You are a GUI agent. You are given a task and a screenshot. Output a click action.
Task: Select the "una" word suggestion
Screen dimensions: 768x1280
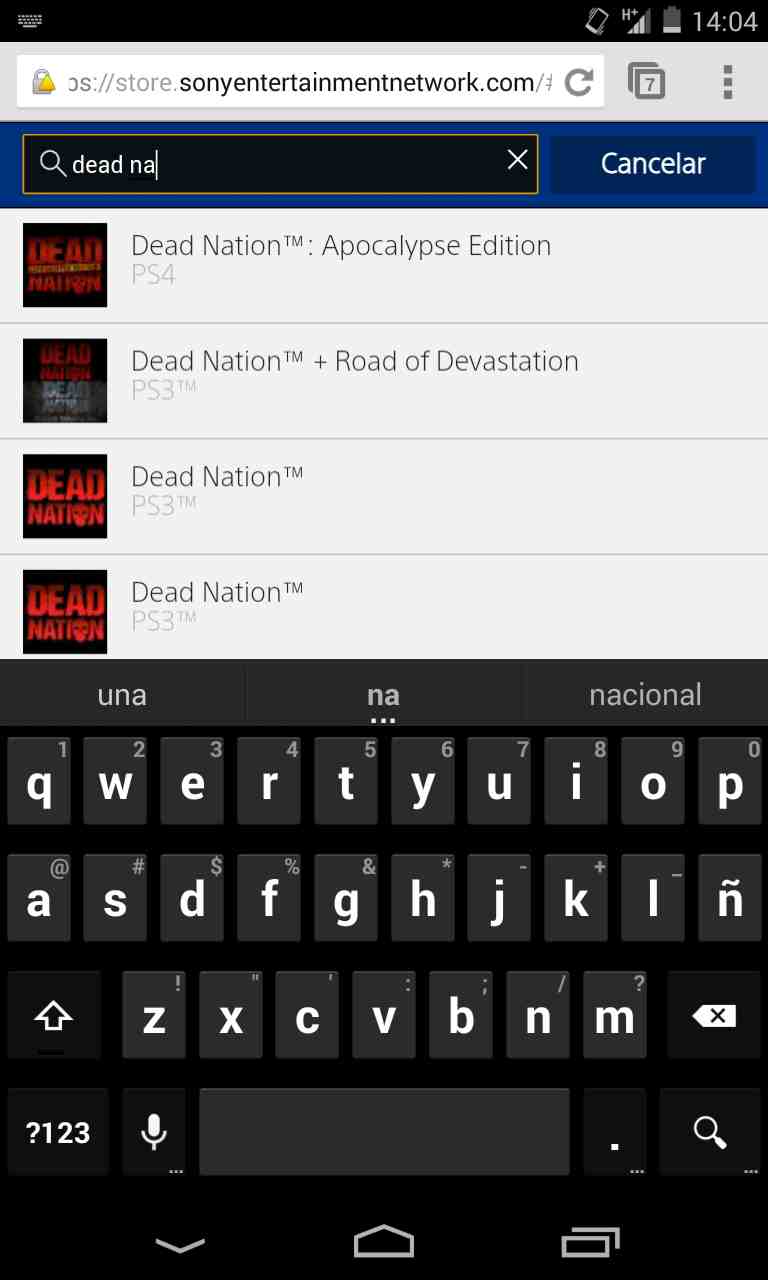point(122,695)
